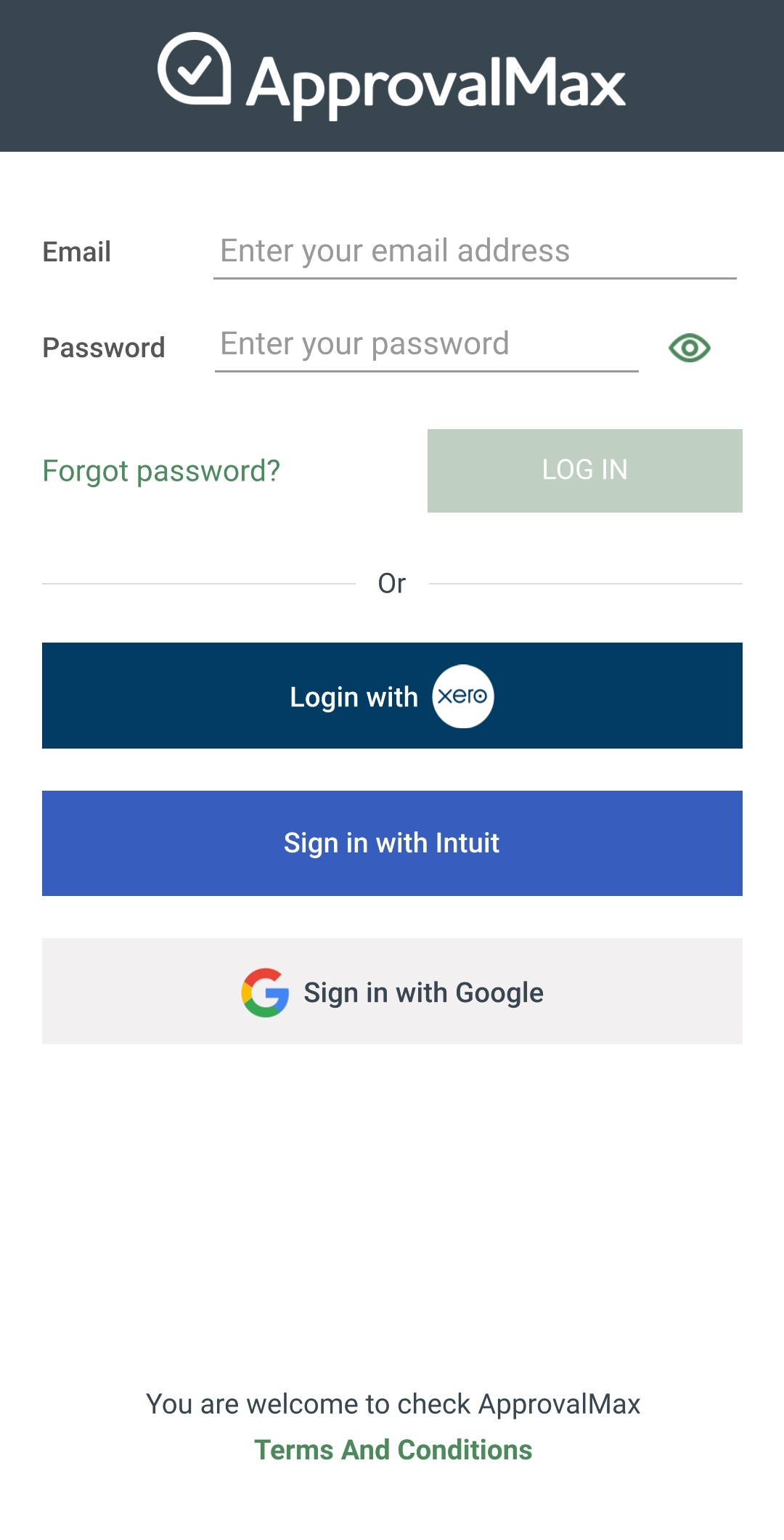Open the Forgot password link
This screenshot has width=784, height=1540.
pyautogui.click(x=161, y=471)
